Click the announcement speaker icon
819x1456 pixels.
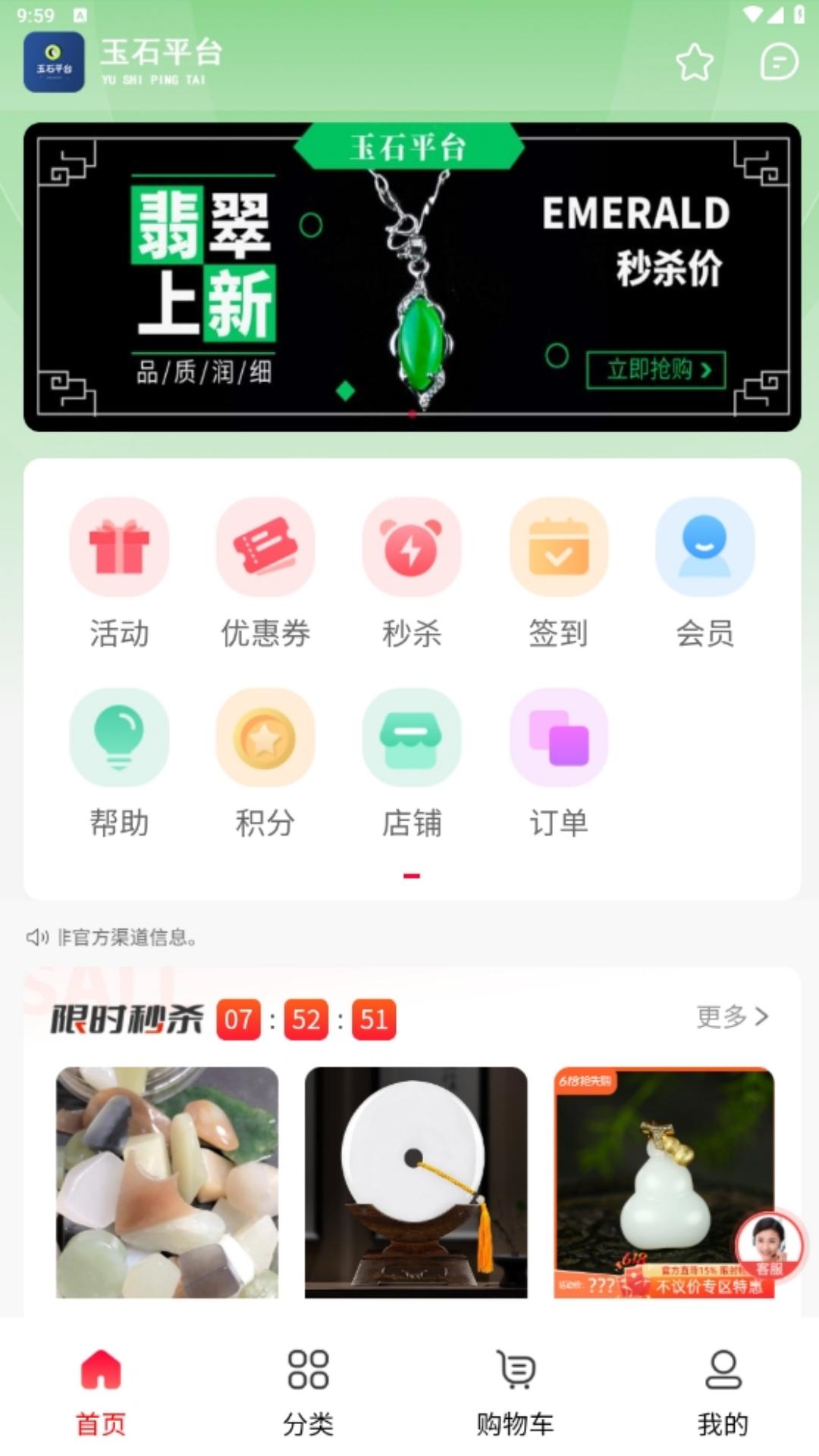[x=35, y=937]
